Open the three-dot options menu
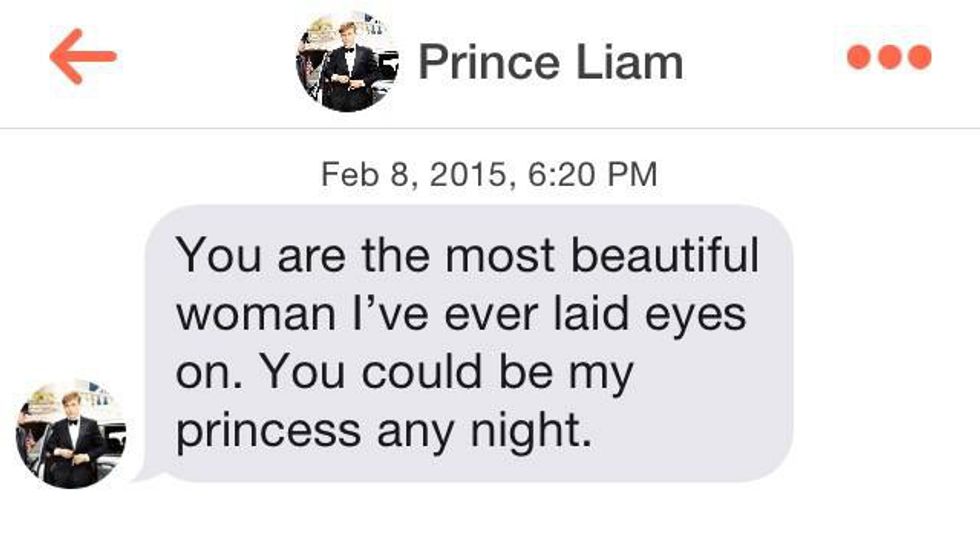Image resolution: width=980 pixels, height=544 pixels. click(889, 57)
